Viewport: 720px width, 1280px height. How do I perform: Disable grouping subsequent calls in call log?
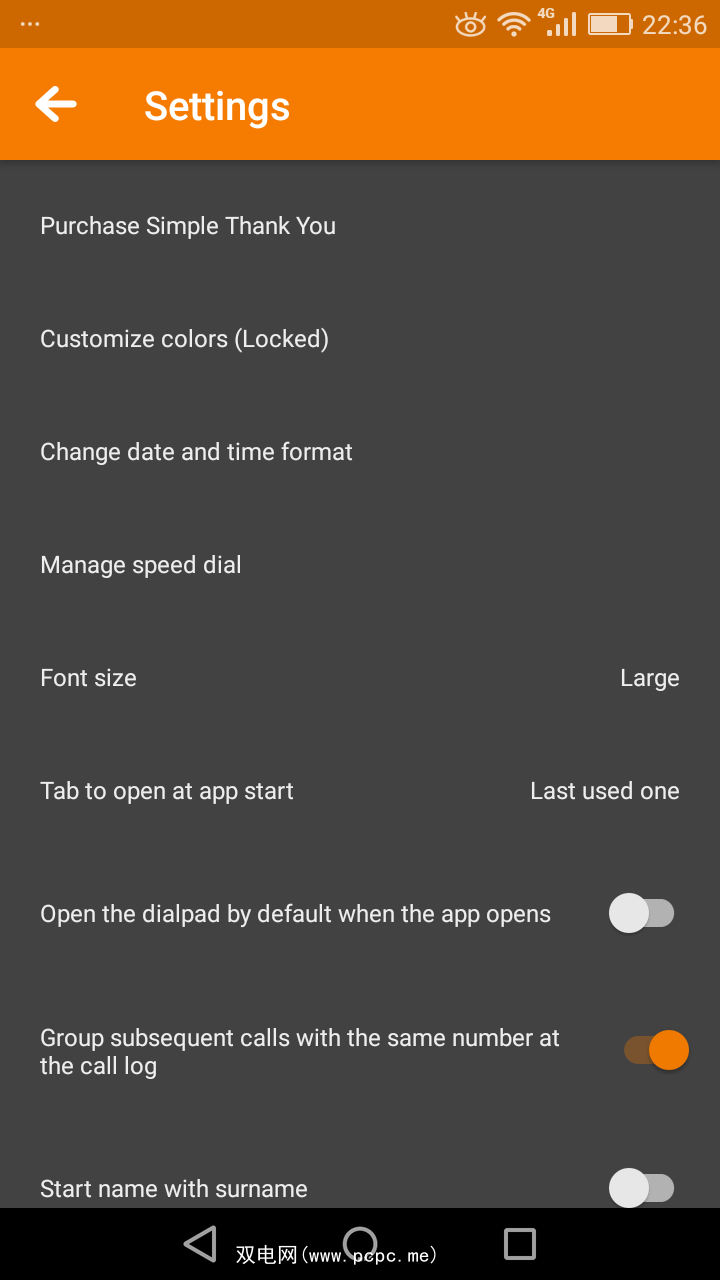click(x=657, y=1050)
